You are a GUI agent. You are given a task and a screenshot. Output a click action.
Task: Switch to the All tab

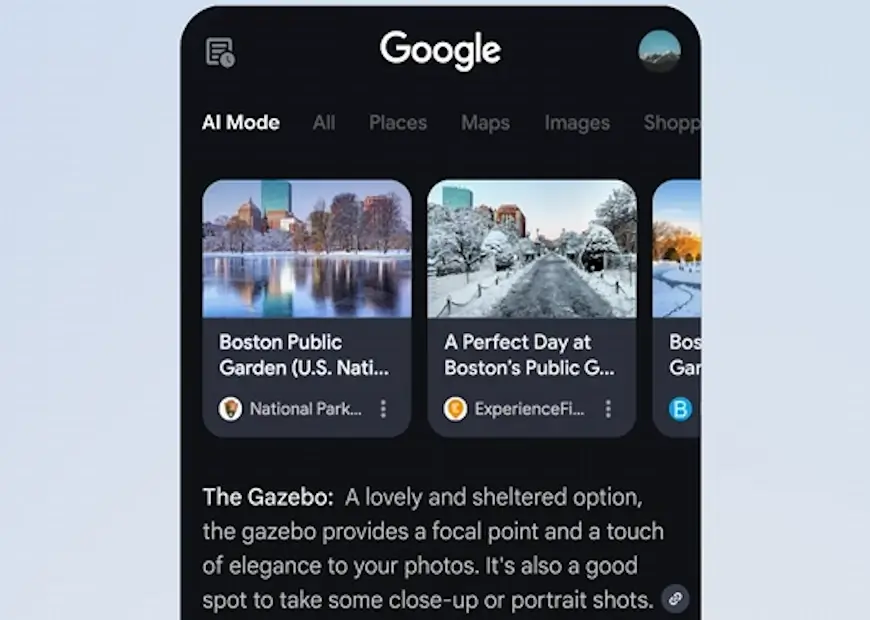pyautogui.click(x=324, y=123)
